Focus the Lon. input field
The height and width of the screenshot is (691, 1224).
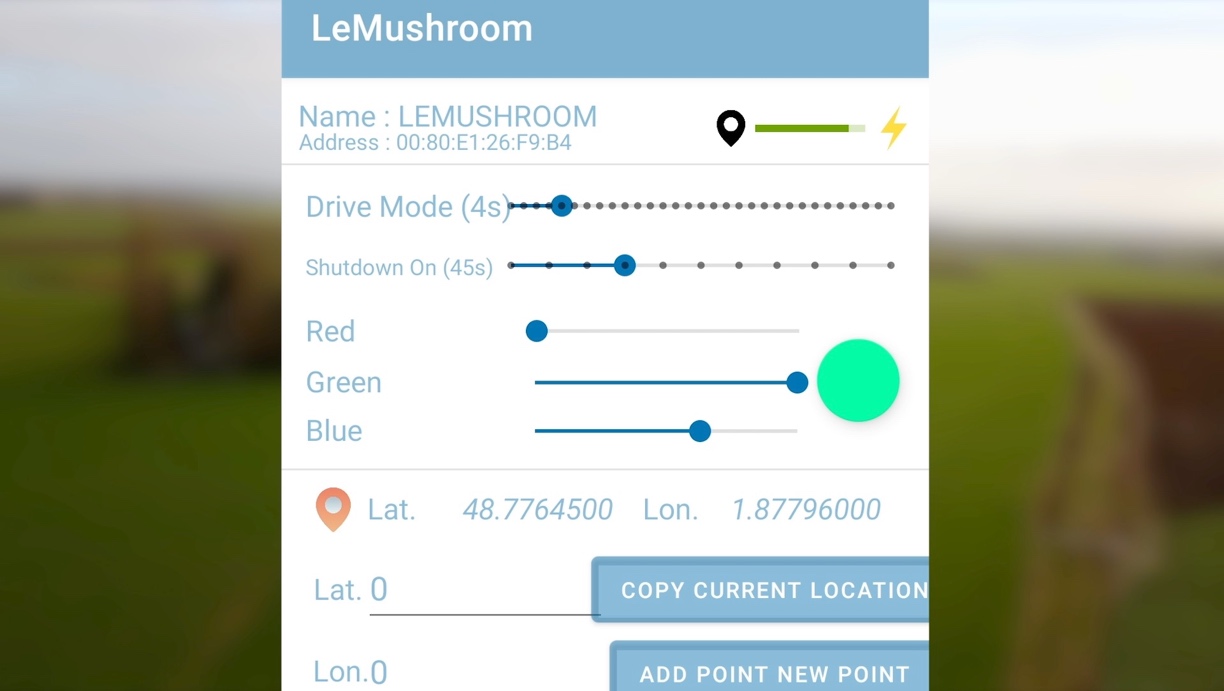483,672
